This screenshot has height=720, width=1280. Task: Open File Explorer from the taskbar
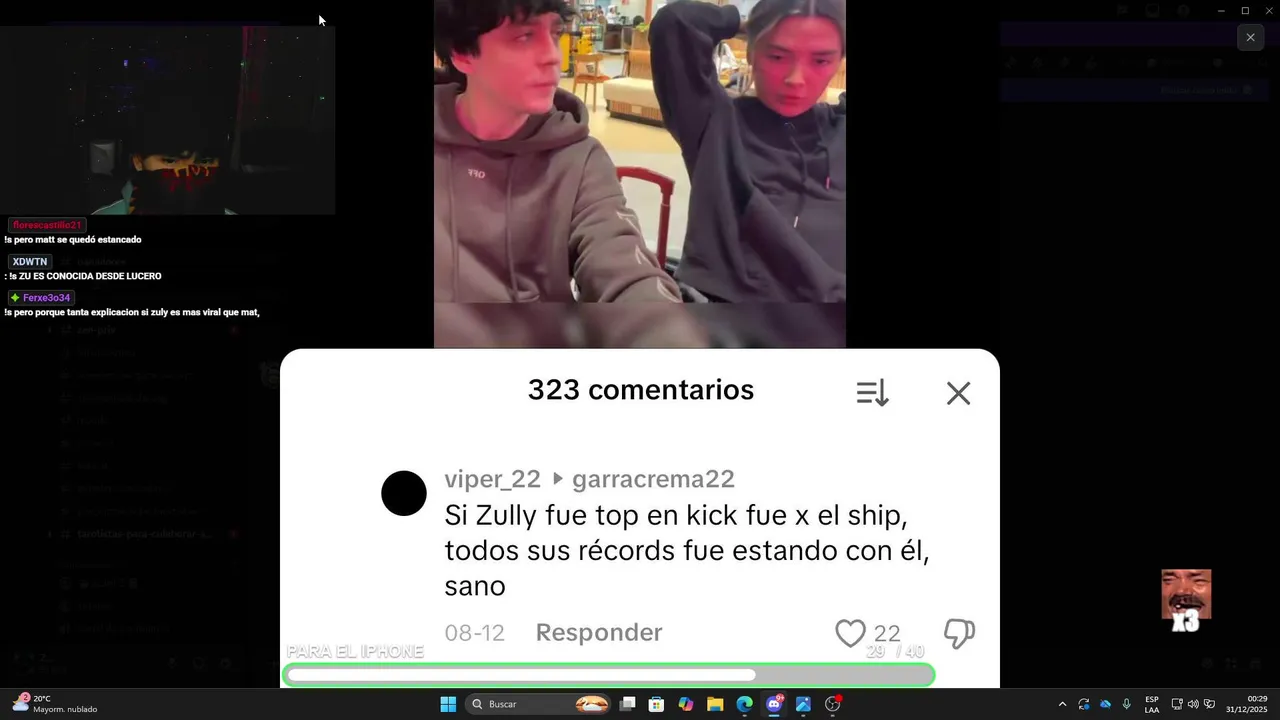tap(715, 704)
